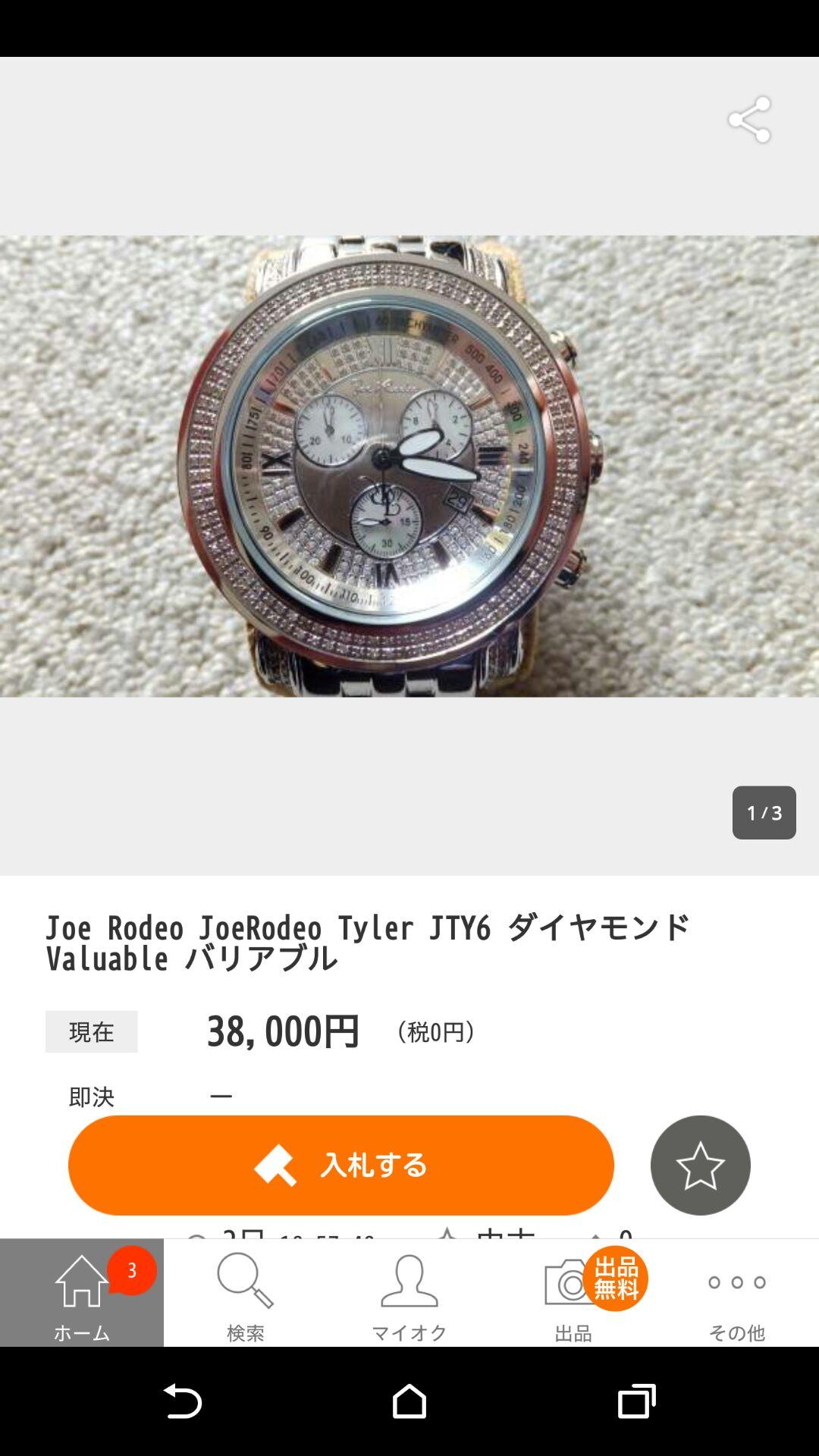This screenshot has width=819, height=1456.
Task: Share this watch auction listing
Action: click(749, 120)
